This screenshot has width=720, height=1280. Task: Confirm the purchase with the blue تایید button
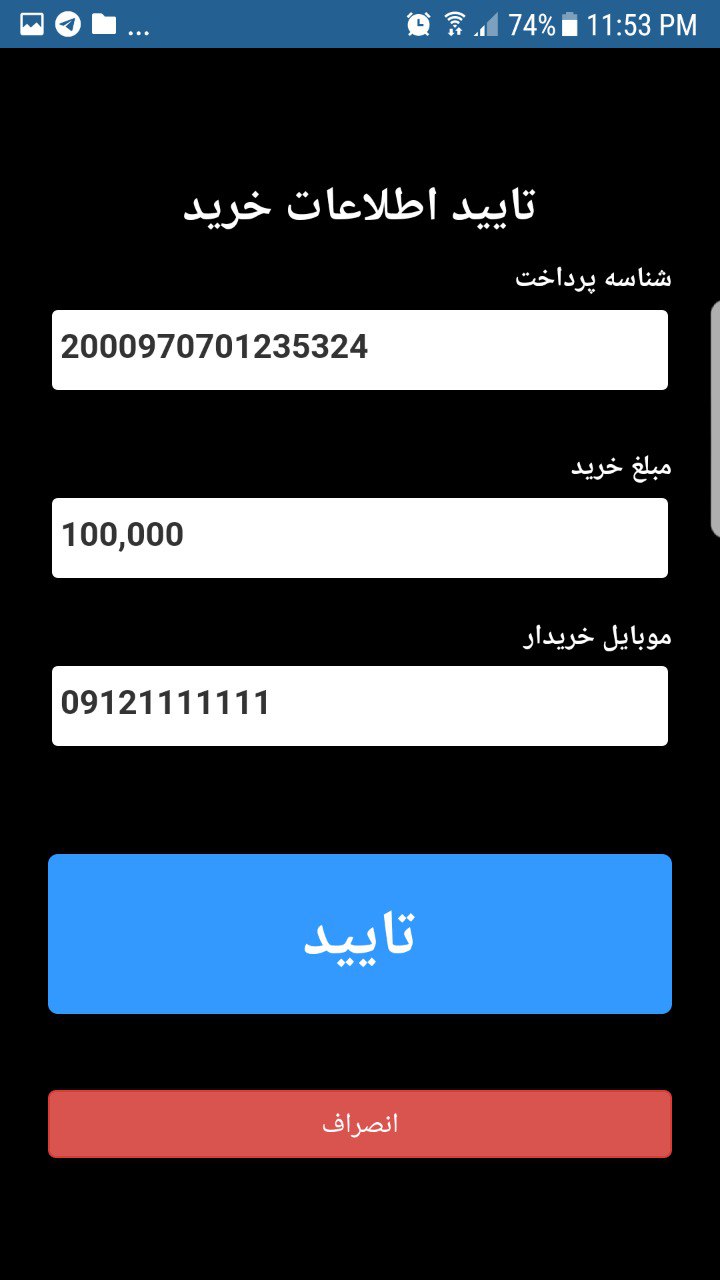tap(360, 934)
